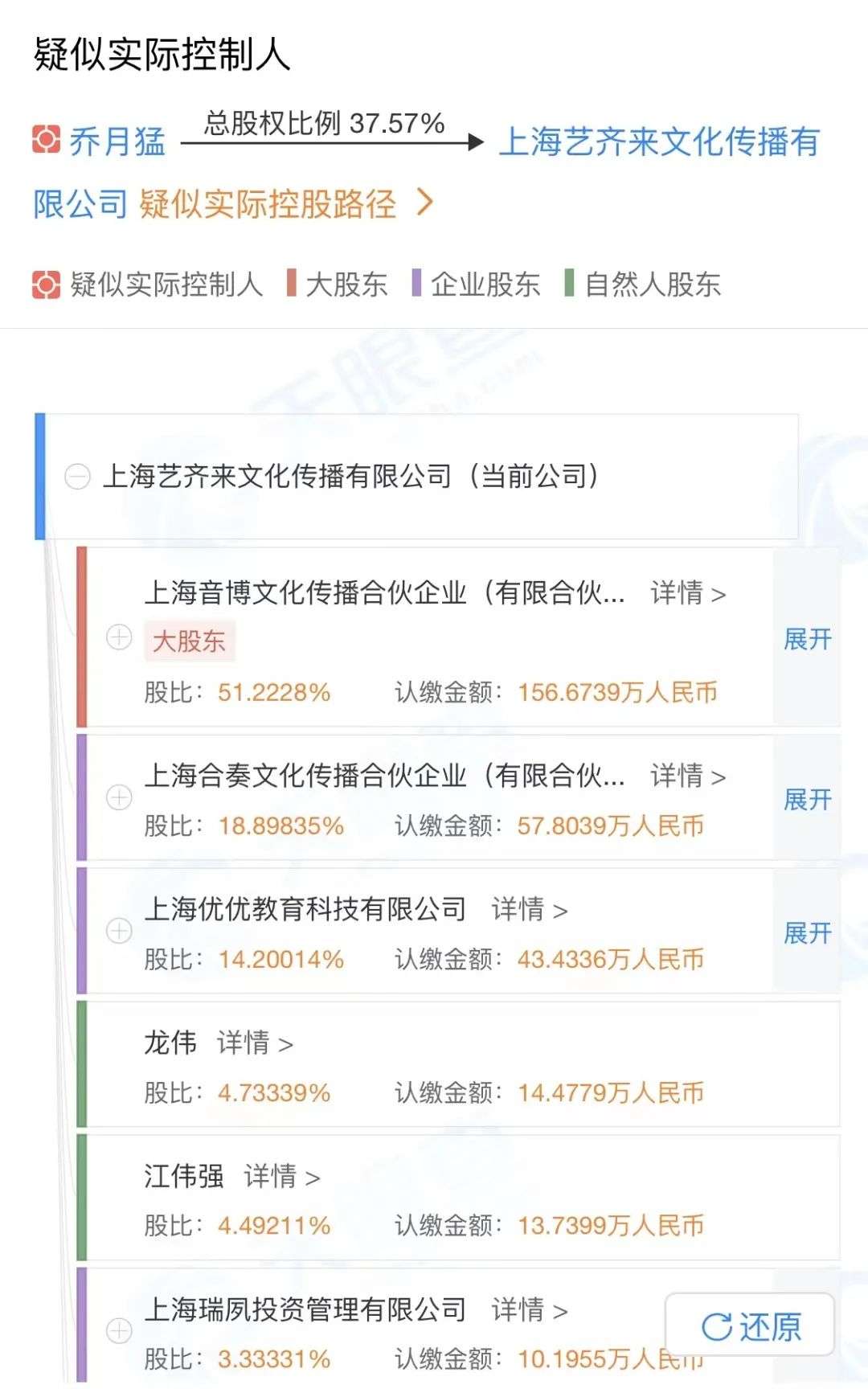Open 详情 for 上海合奏文化传播合伙企业
The height and width of the screenshot is (1393, 868).
click(687, 776)
